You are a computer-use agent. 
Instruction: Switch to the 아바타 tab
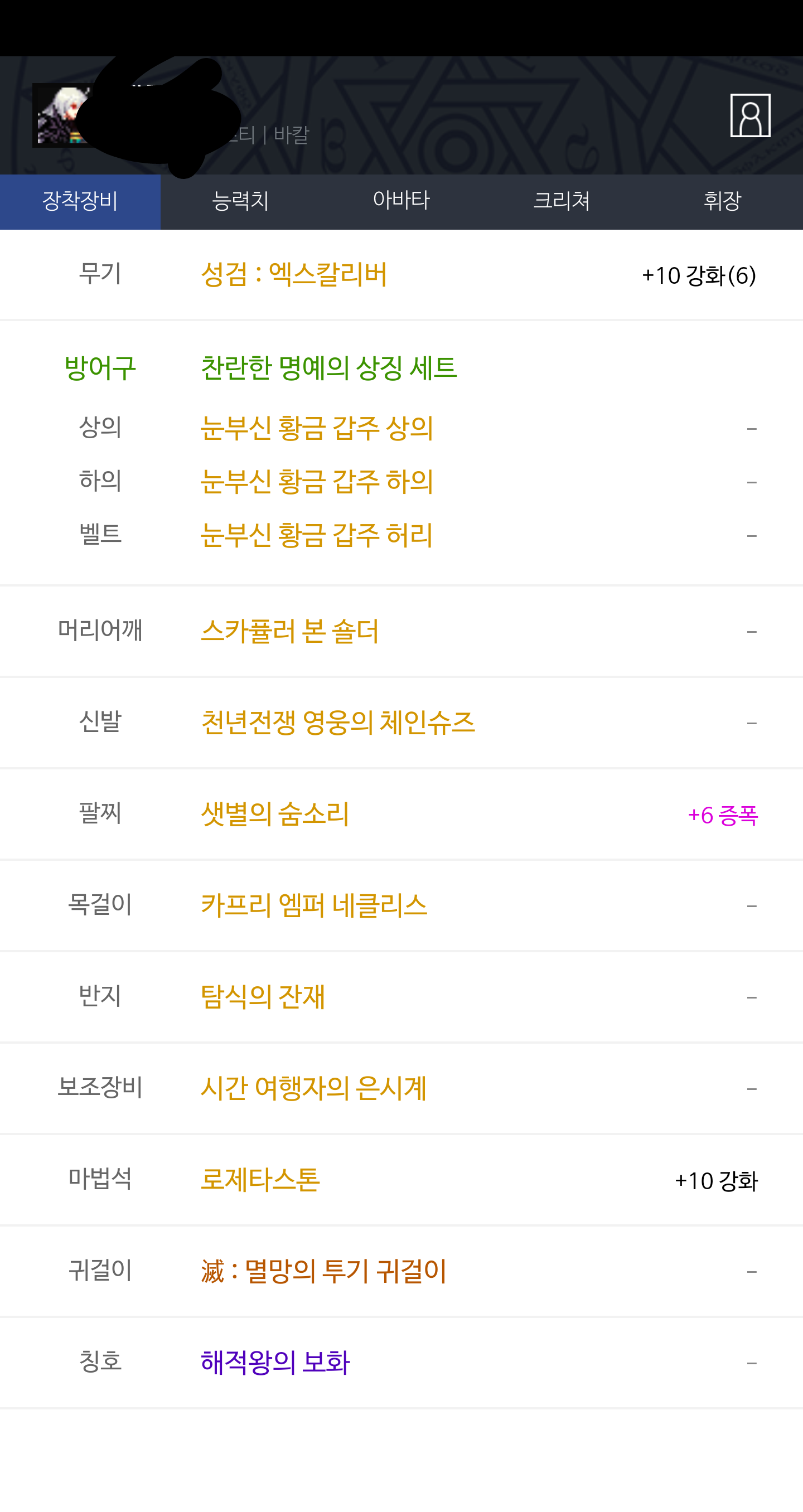tap(401, 201)
